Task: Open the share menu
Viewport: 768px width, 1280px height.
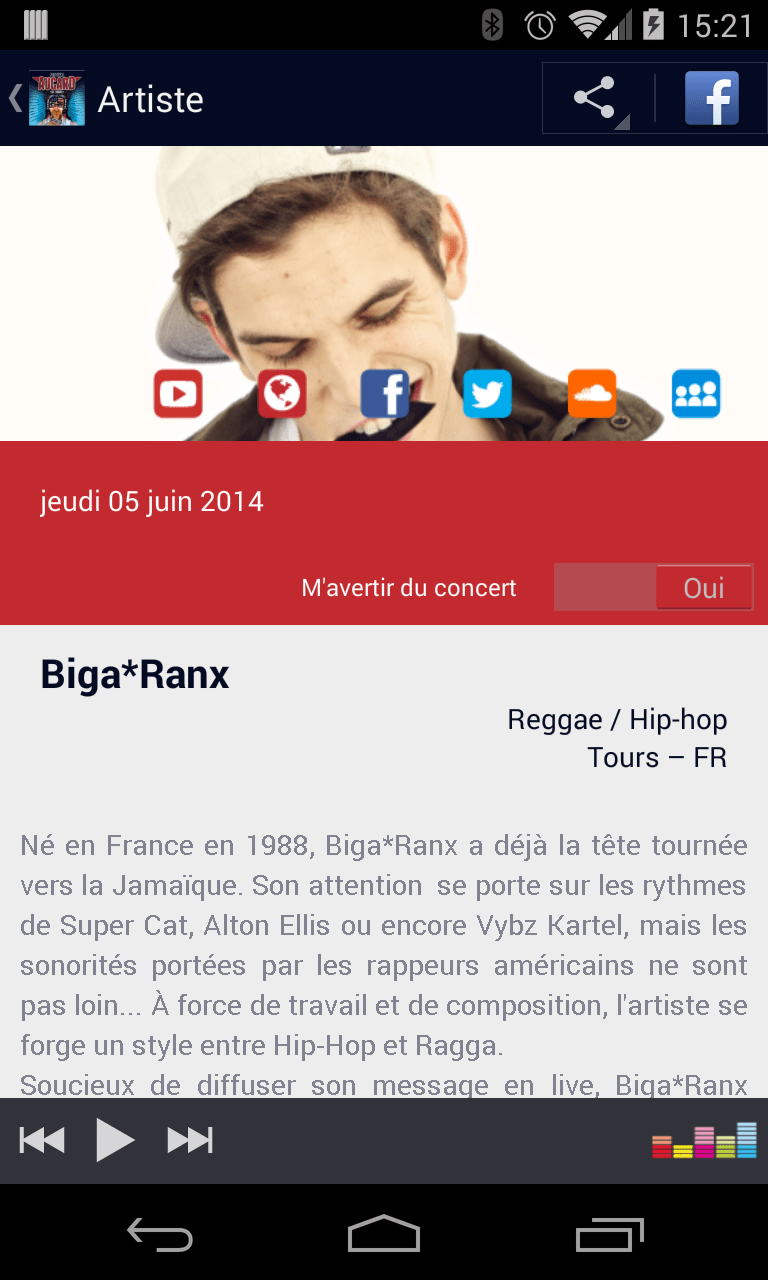Action: [x=596, y=99]
